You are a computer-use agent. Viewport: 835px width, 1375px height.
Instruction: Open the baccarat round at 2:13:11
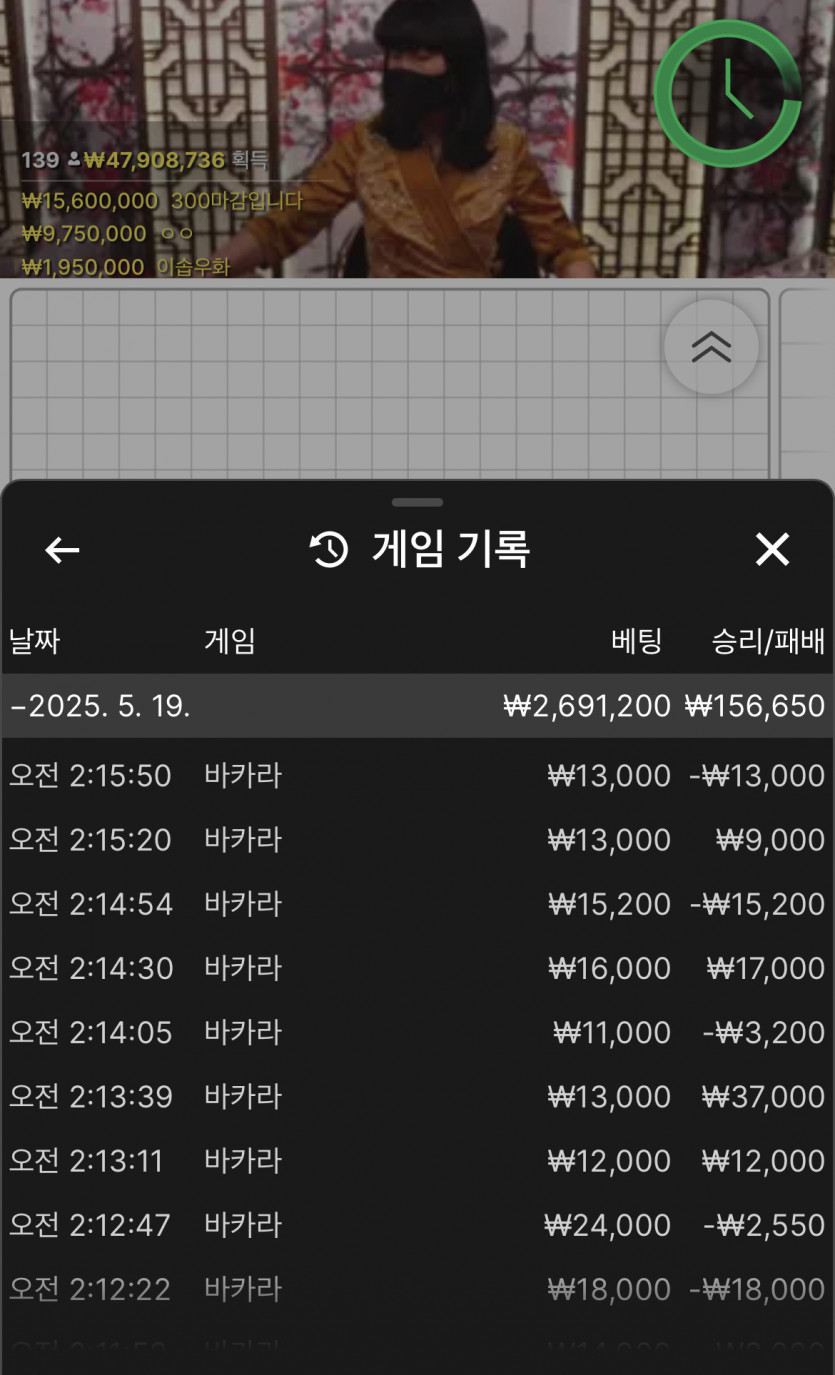point(417,1161)
